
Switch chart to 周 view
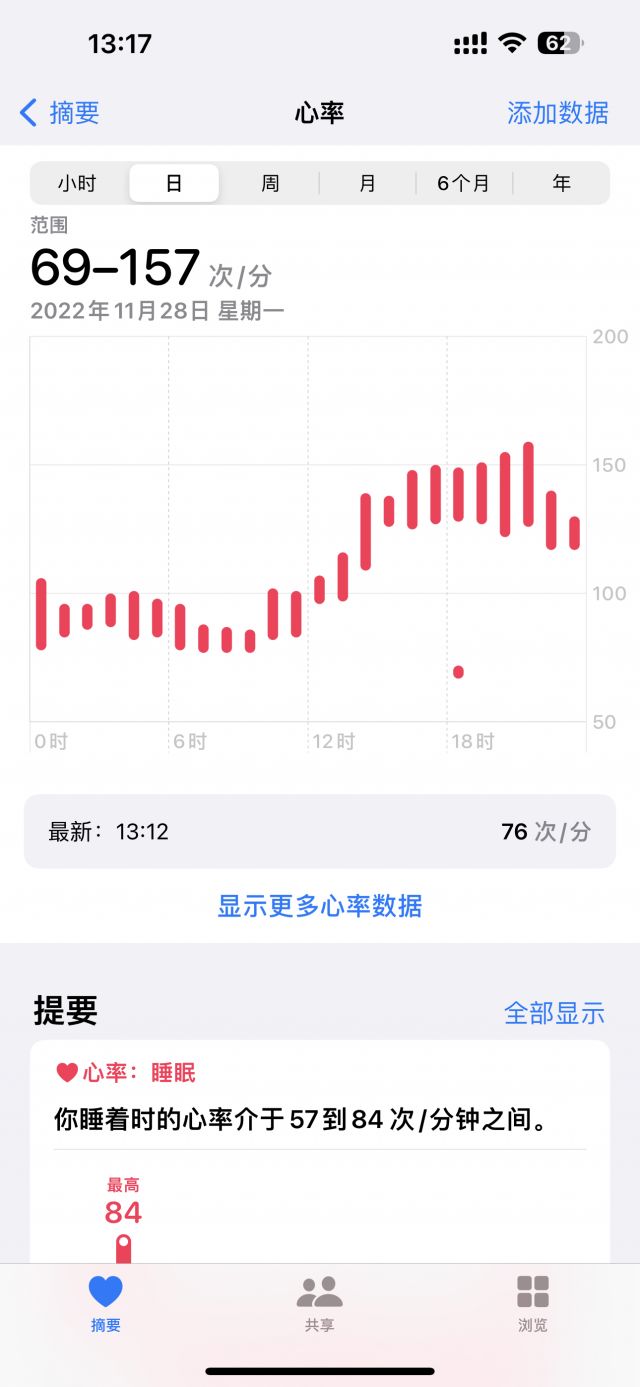point(270,184)
